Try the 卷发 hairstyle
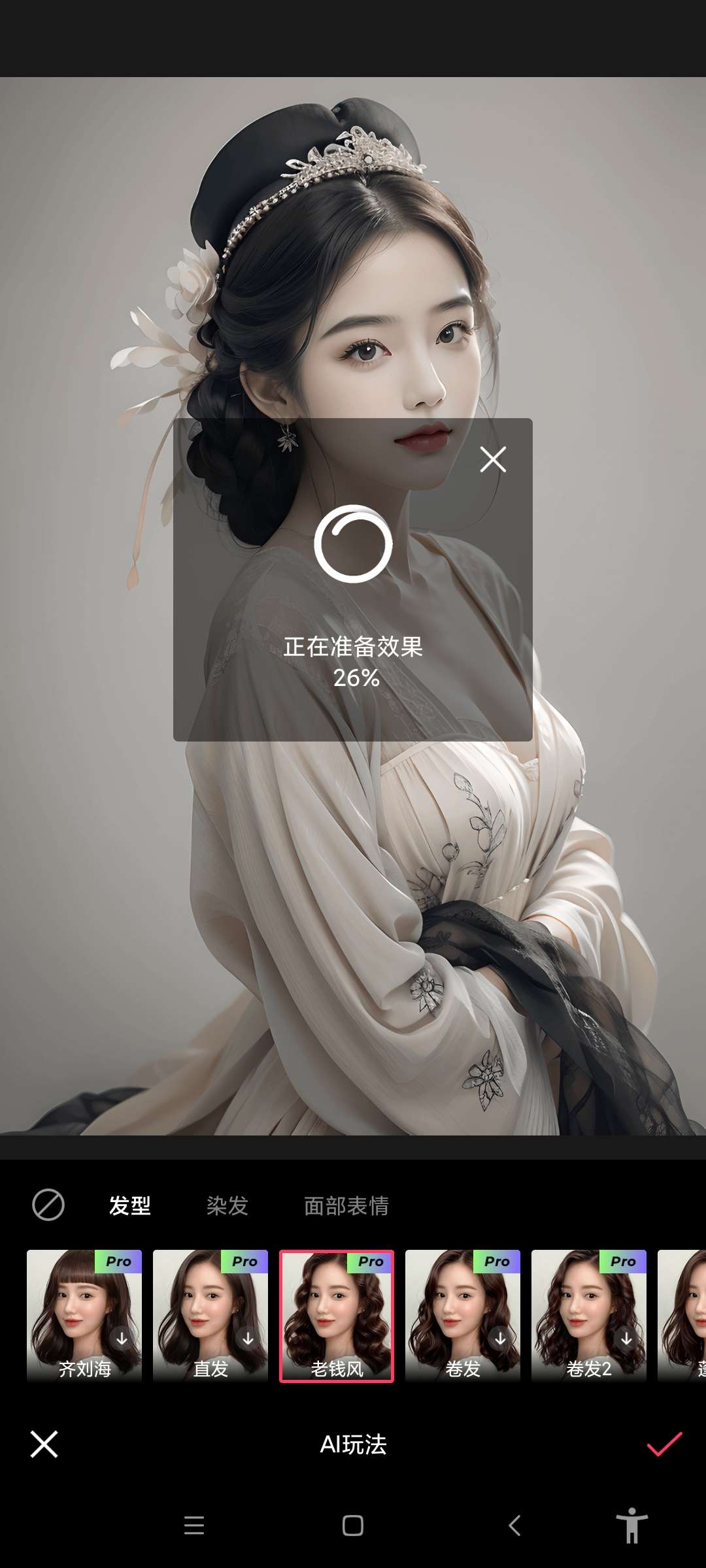Image resolution: width=706 pixels, height=1568 pixels. 463,1315
